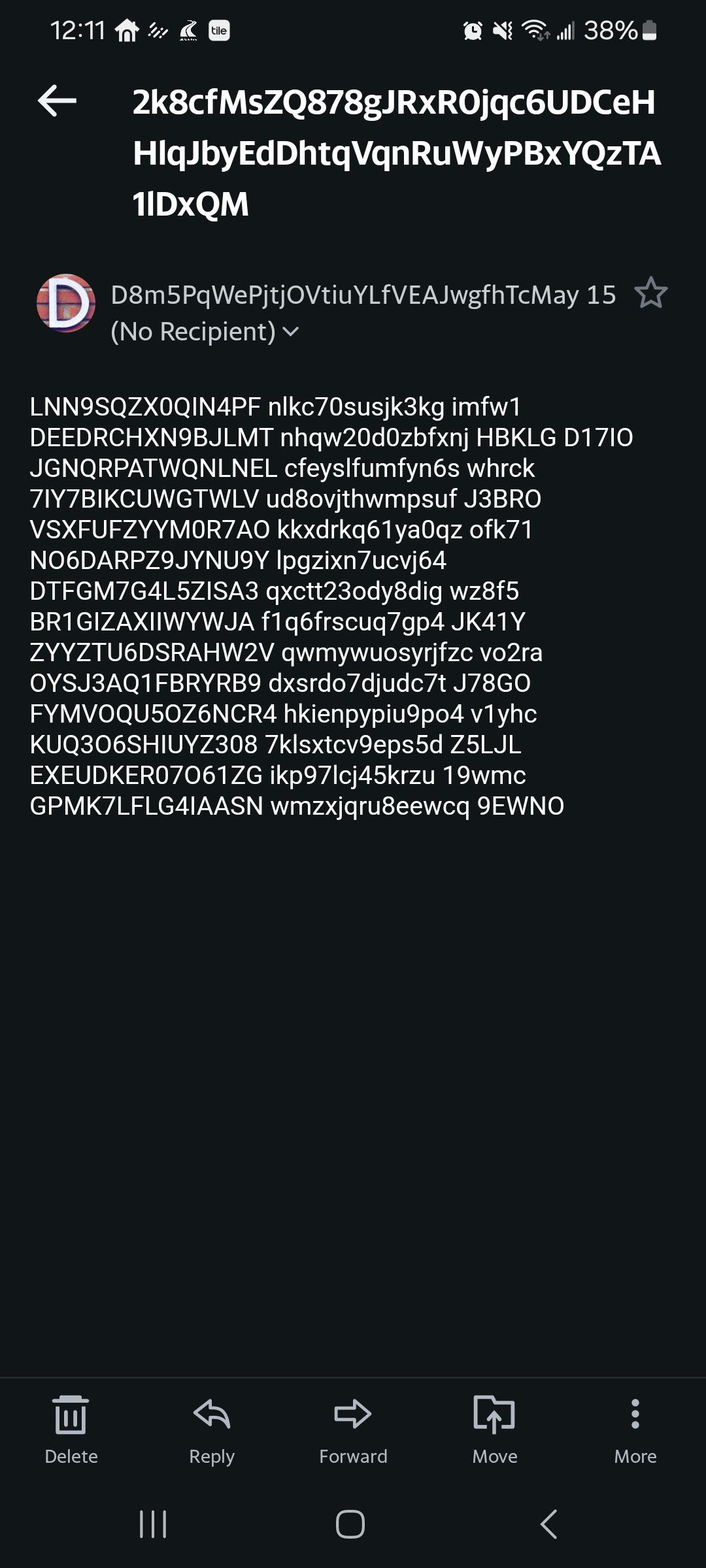706x1568 pixels.
Task: Tap the Tile app status bar icon
Action: click(x=219, y=31)
